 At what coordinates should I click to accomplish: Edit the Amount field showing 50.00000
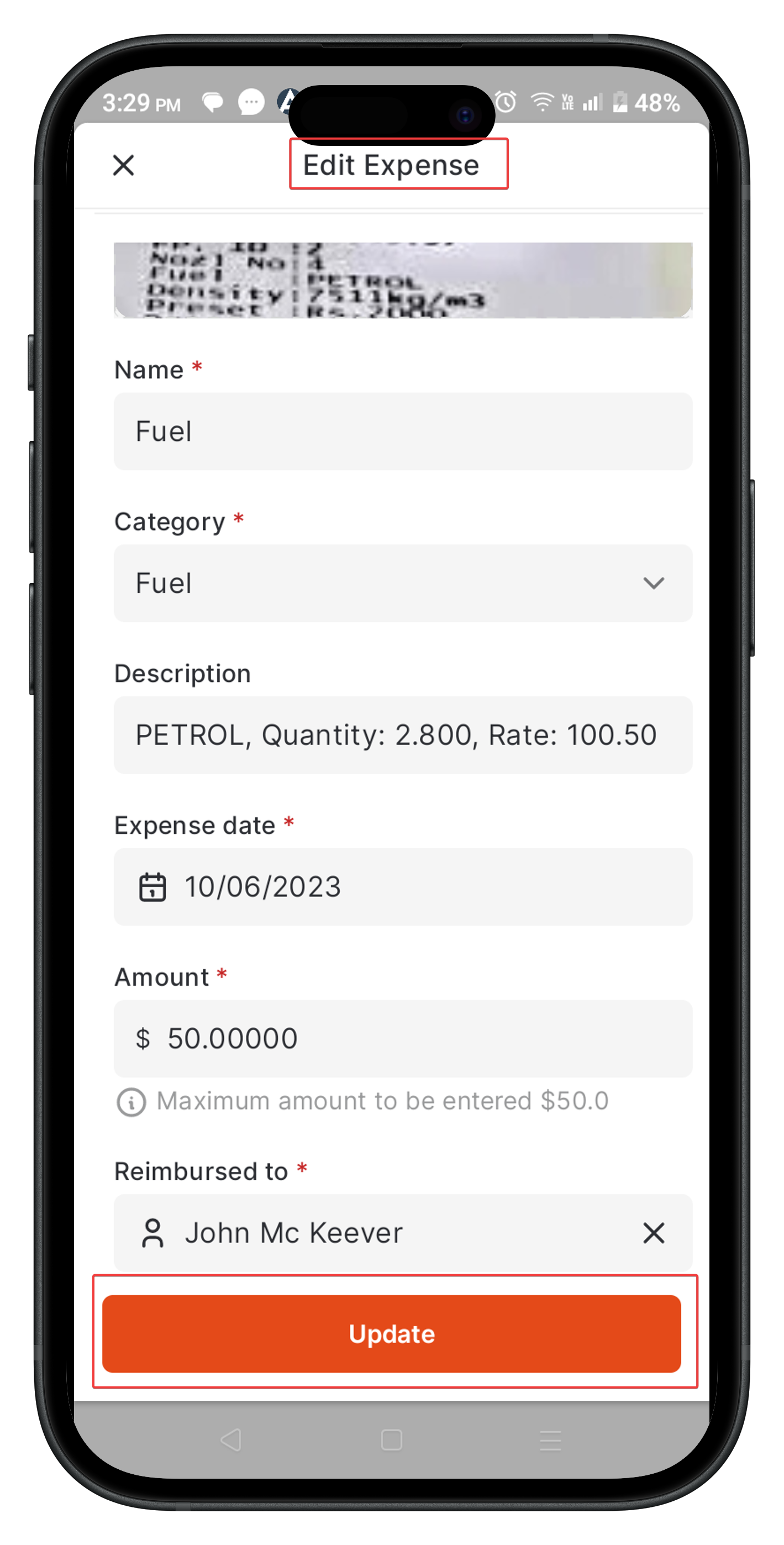point(402,1038)
